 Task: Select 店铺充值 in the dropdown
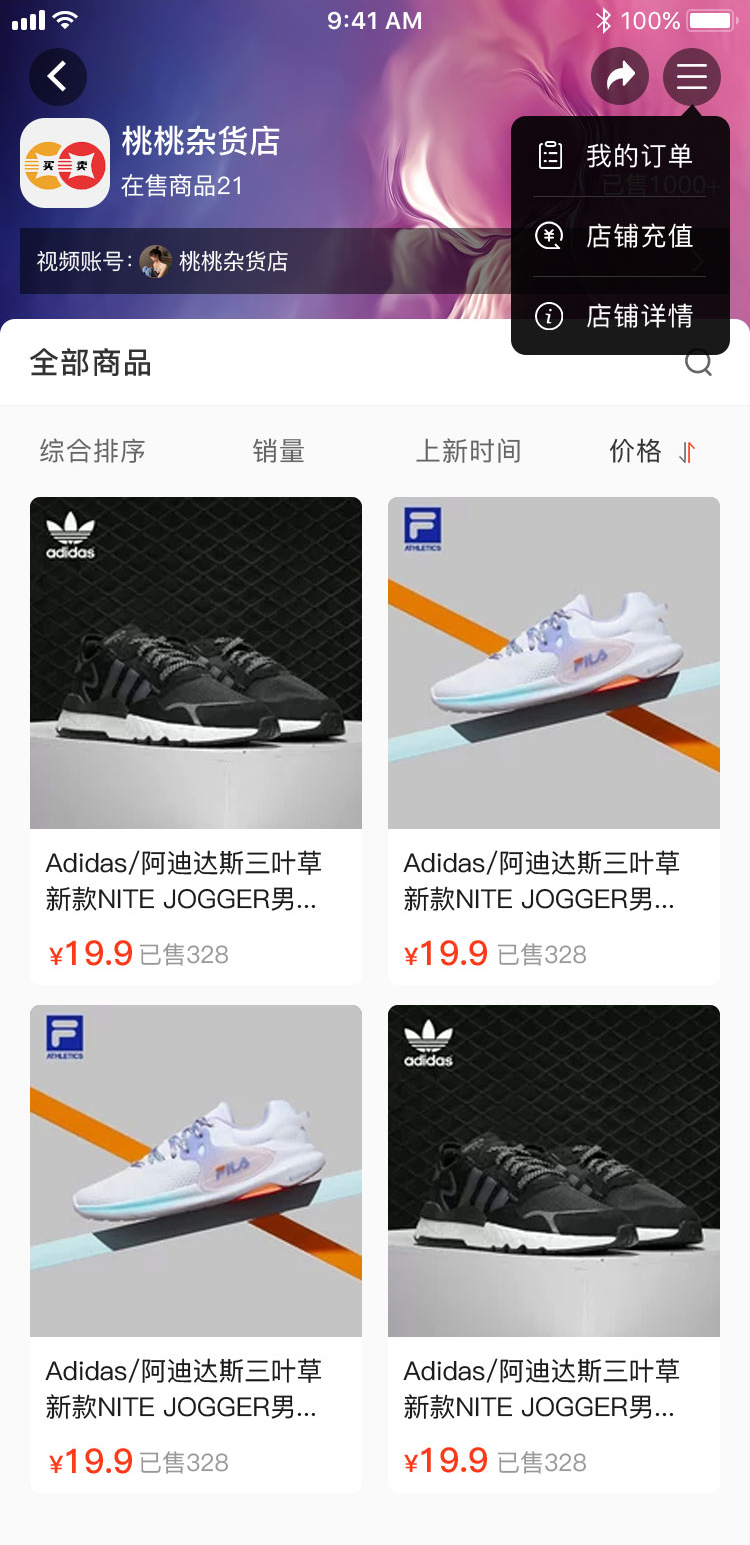(x=620, y=236)
